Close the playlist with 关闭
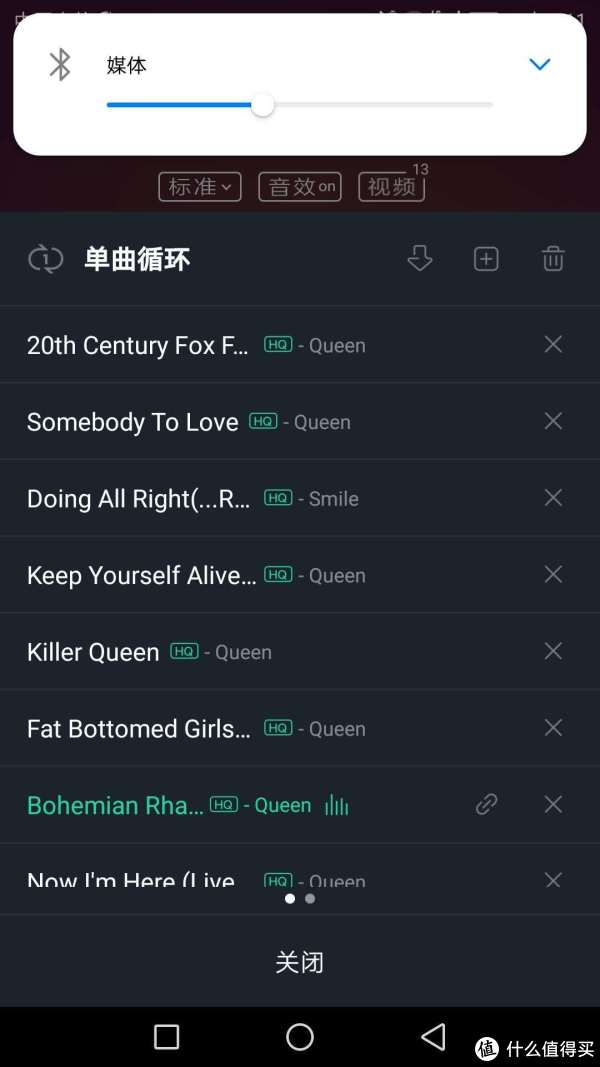The height and width of the screenshot is (1067, 600). (299, 962)
